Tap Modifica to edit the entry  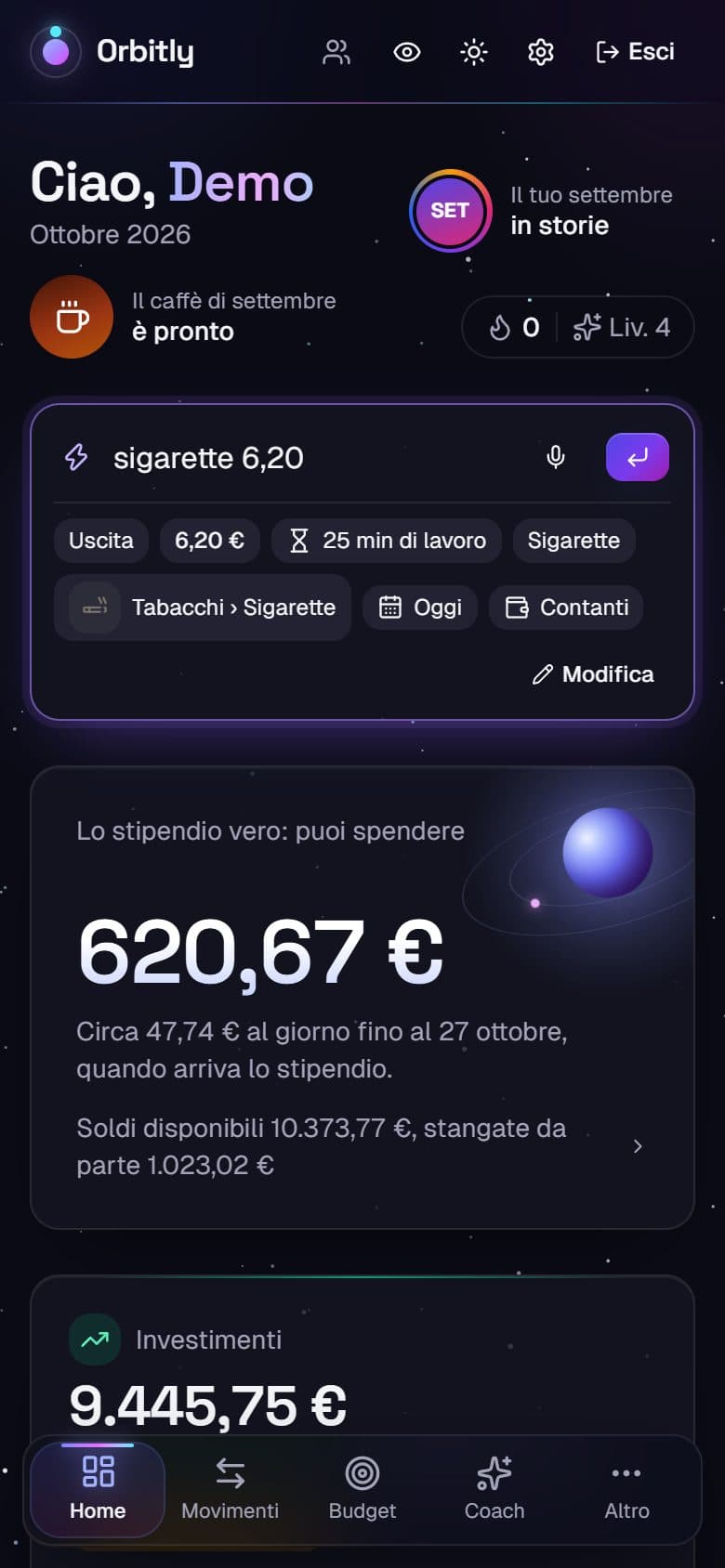(x=593, y=674)
